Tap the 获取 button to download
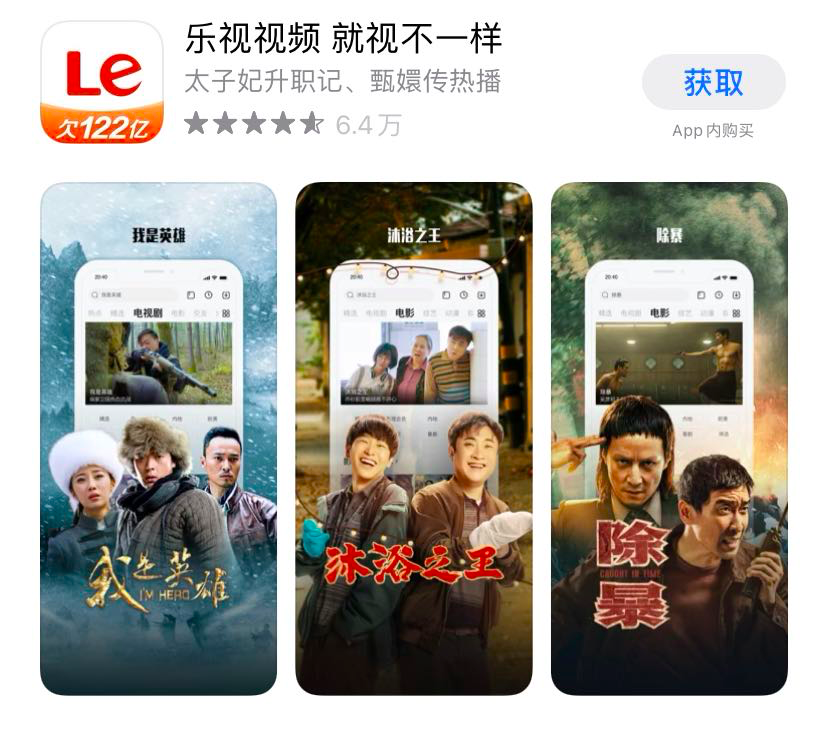This screenshot has width=828, height=748. [x=713, y=83]
